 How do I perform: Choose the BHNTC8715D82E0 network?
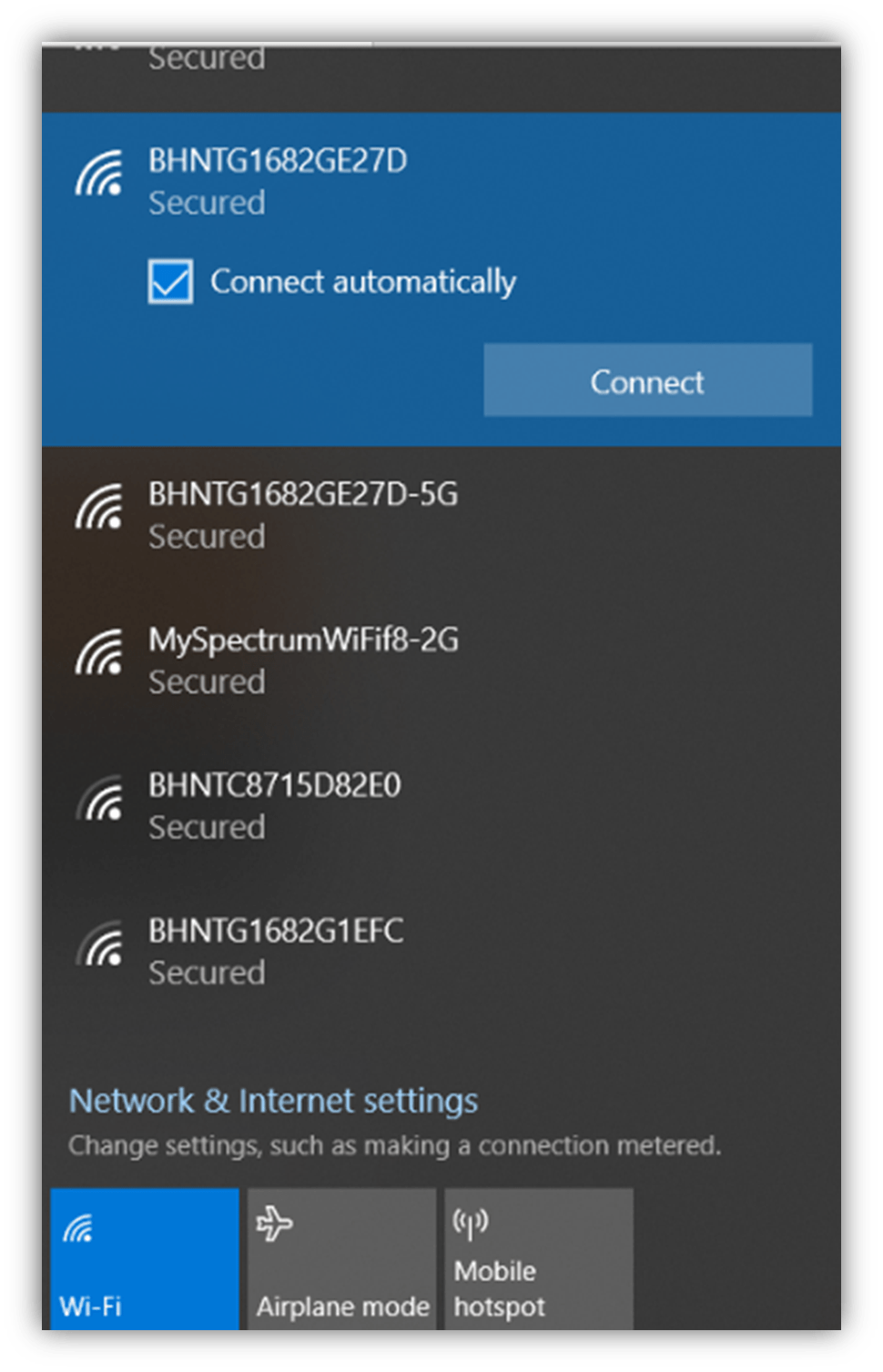274,804
